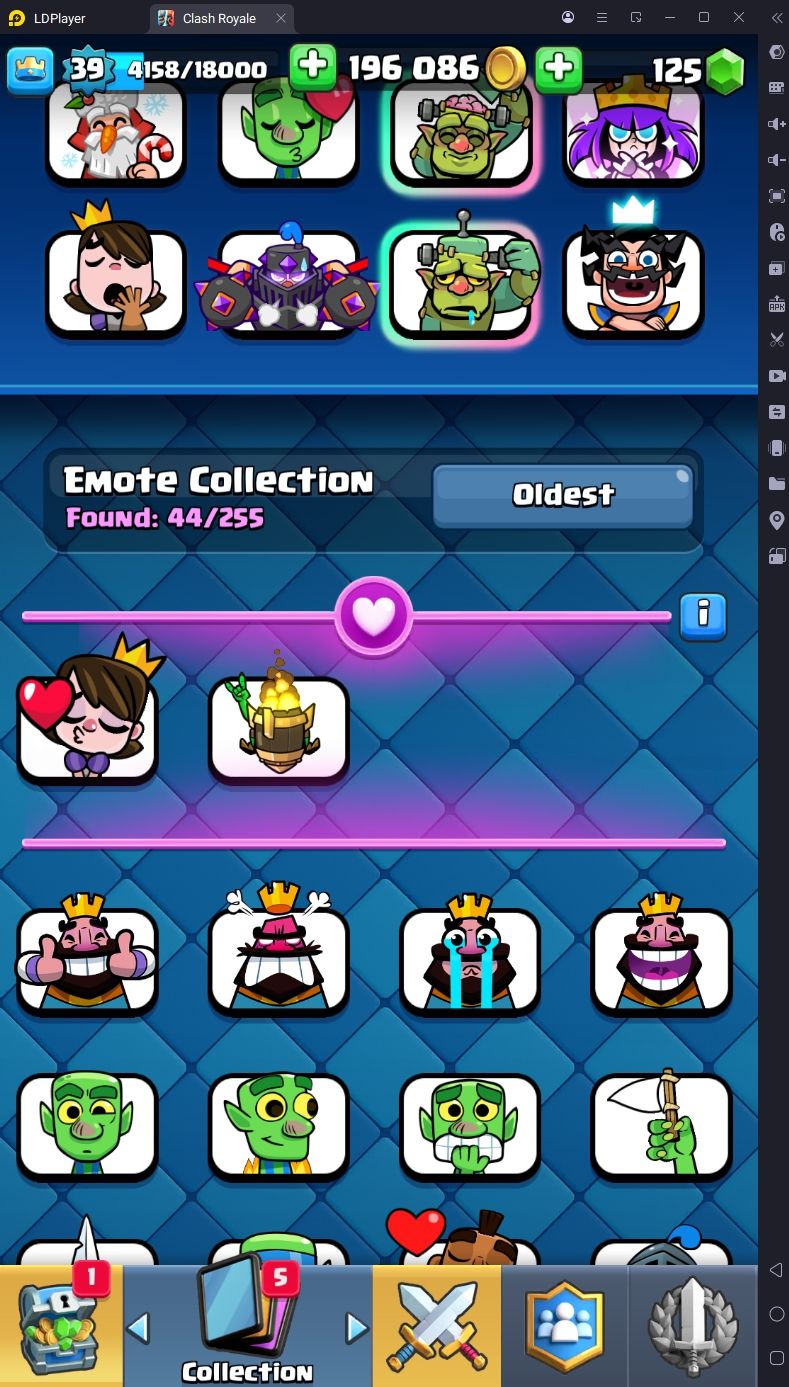
Task: Open the Clan social tab
Action: (x=565, y=1325)
